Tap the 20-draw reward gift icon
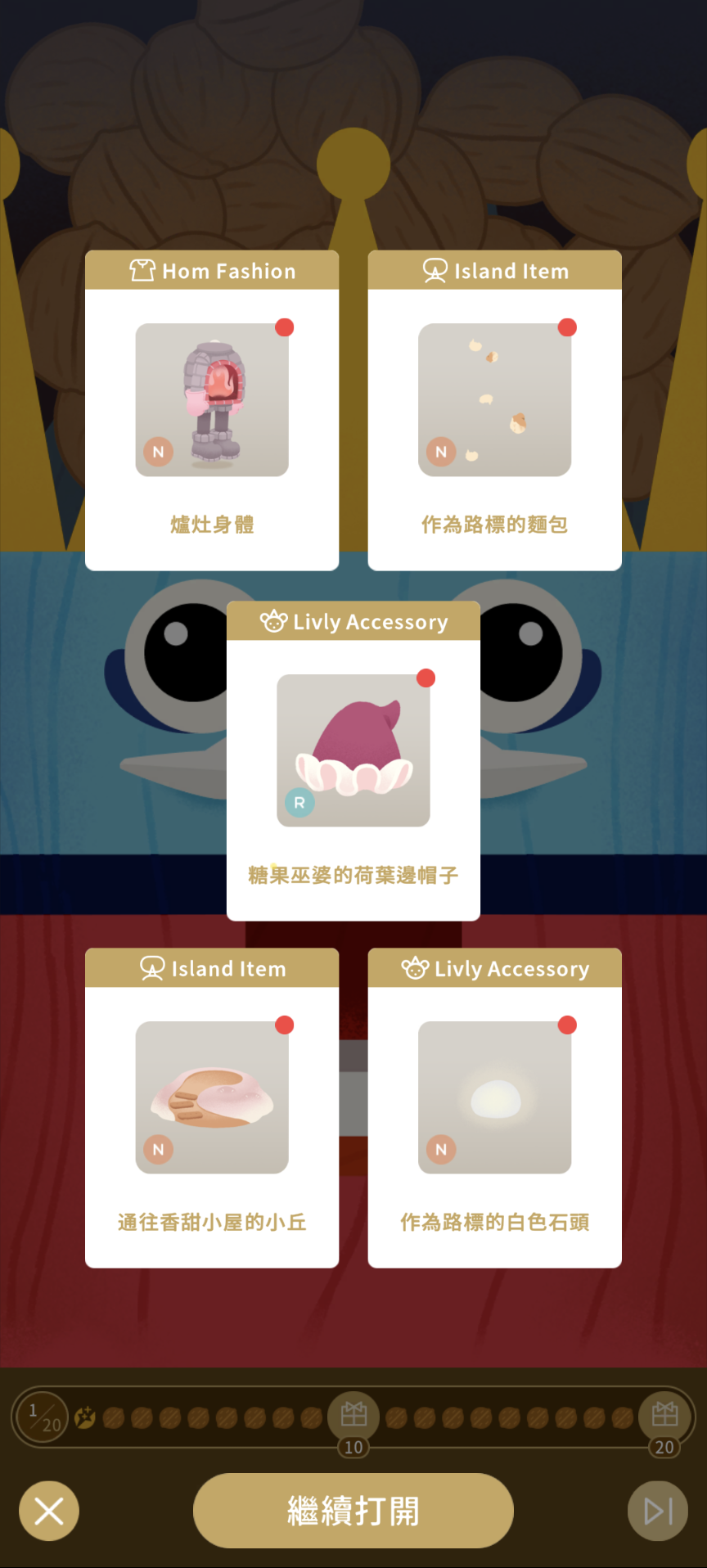The image size is (707, 1568). [664, 1413]
